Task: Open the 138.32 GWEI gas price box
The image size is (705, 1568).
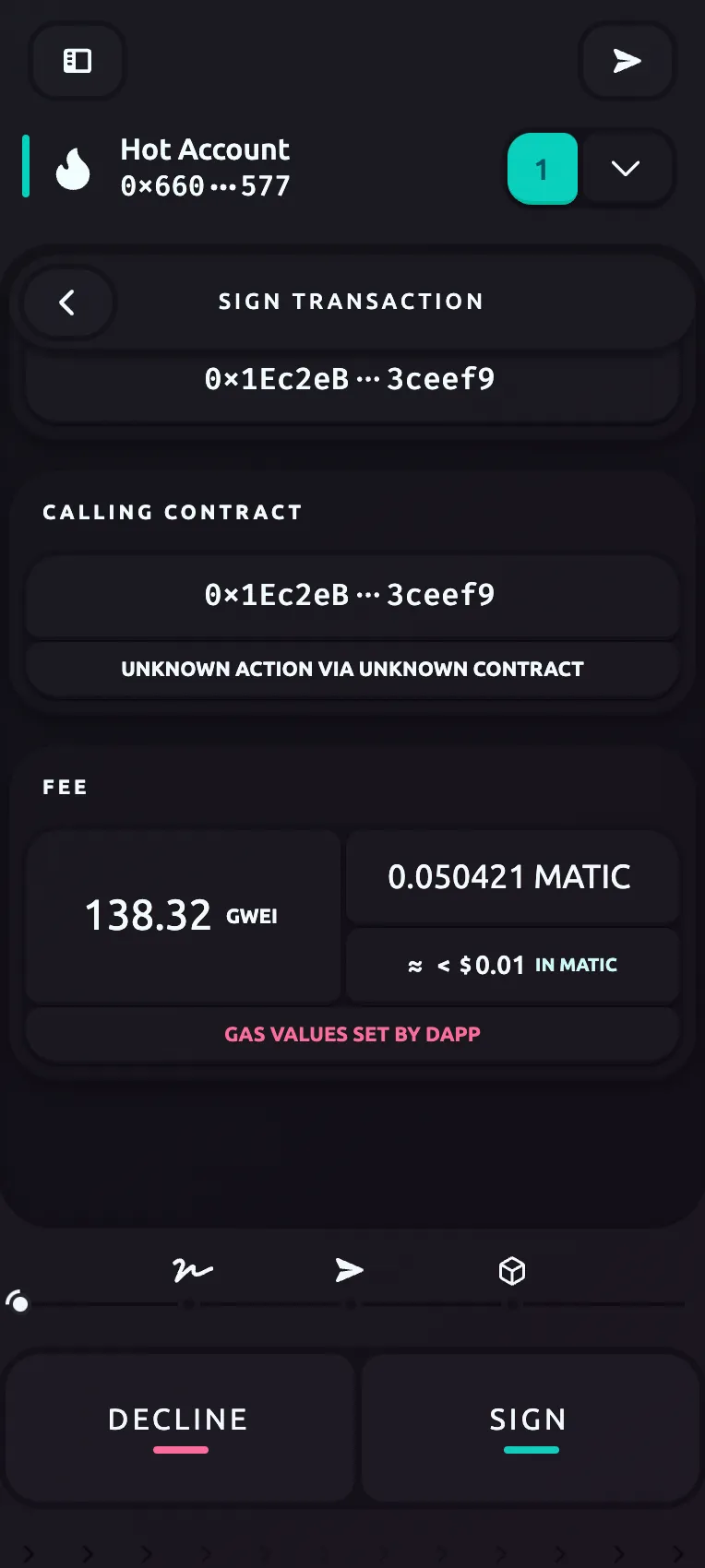Action: (183, 916)
